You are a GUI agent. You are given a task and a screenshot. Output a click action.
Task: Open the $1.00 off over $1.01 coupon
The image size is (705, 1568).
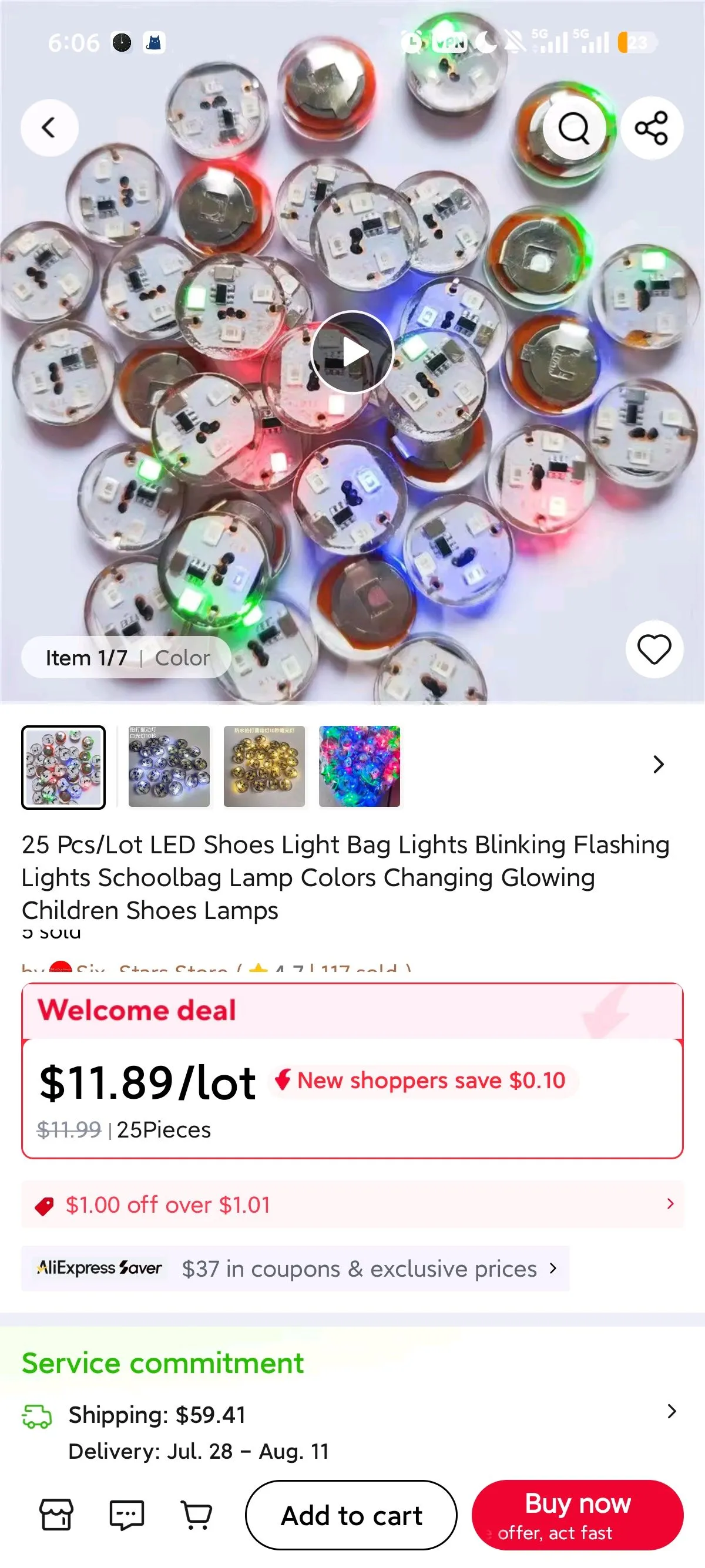[x=352, y=1204]
